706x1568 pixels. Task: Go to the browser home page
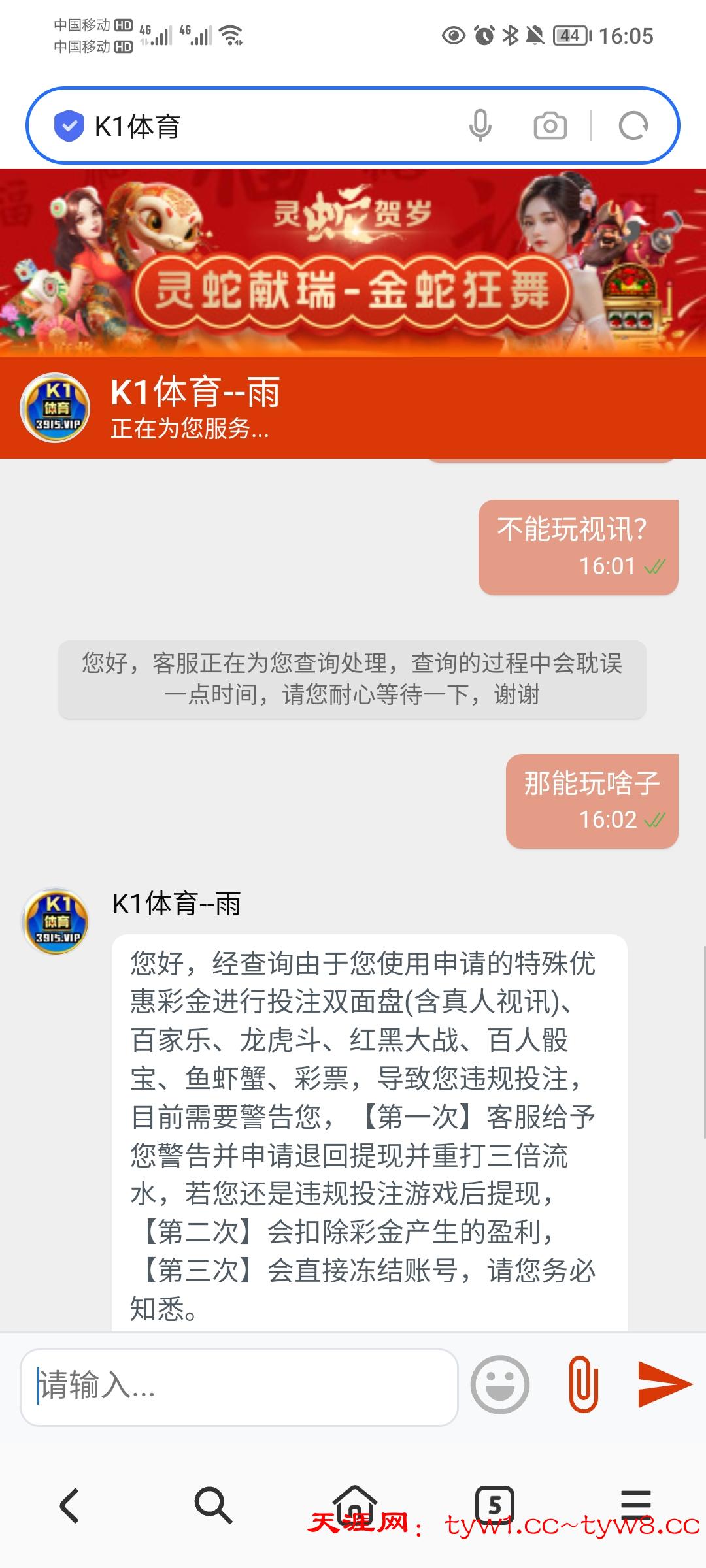click(x=354, y=1503)
